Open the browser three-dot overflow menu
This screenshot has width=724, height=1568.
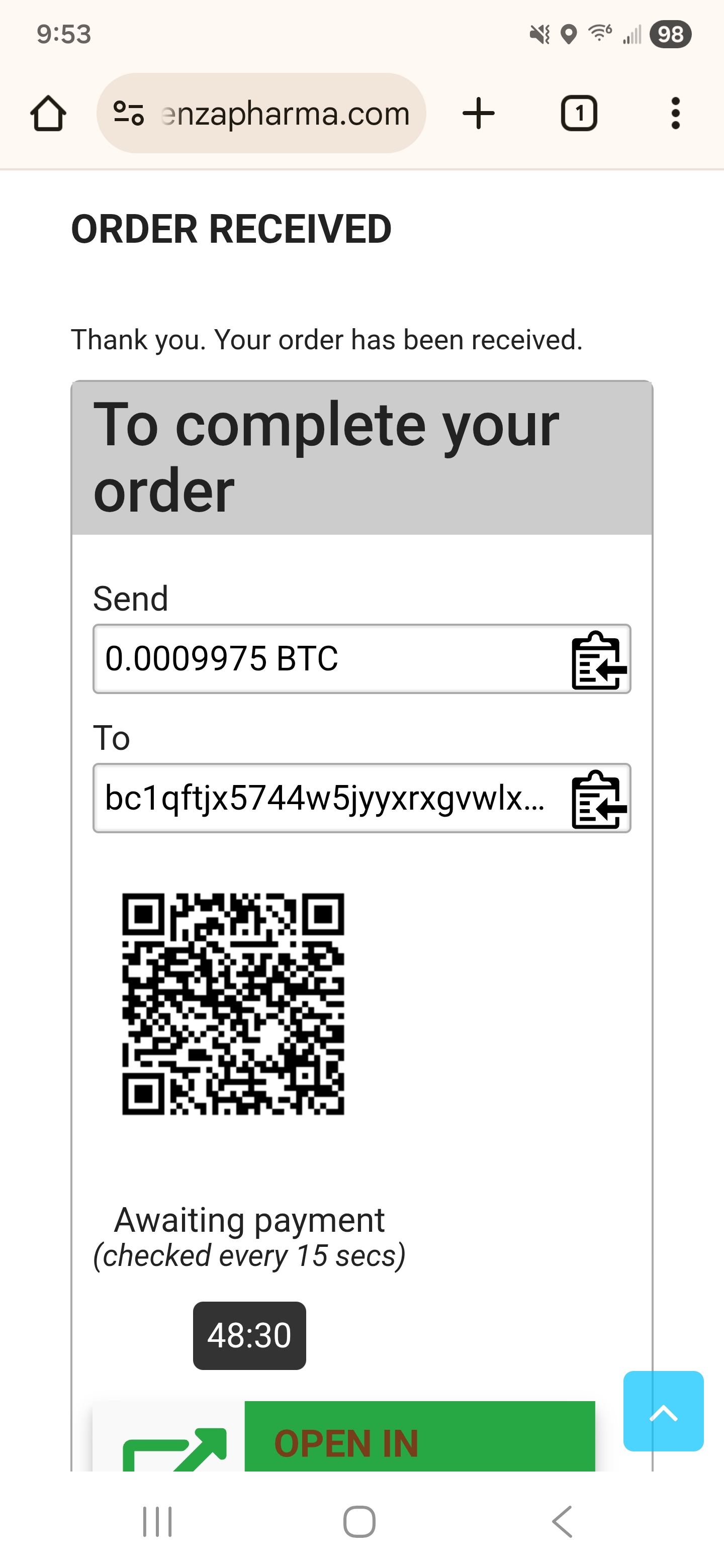(x=675, y=113)
